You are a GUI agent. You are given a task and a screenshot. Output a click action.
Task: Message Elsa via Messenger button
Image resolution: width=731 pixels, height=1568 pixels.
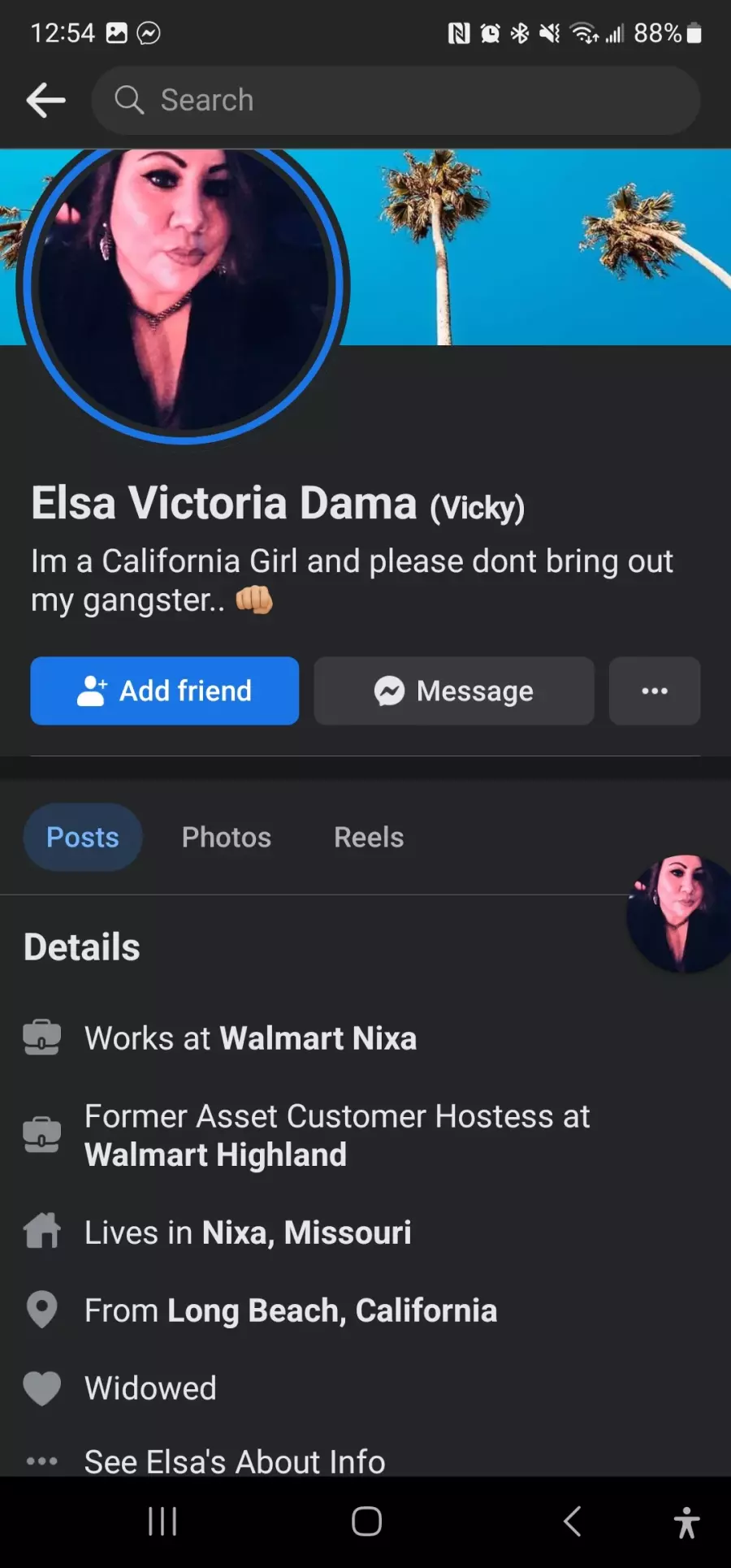(454, 691)
